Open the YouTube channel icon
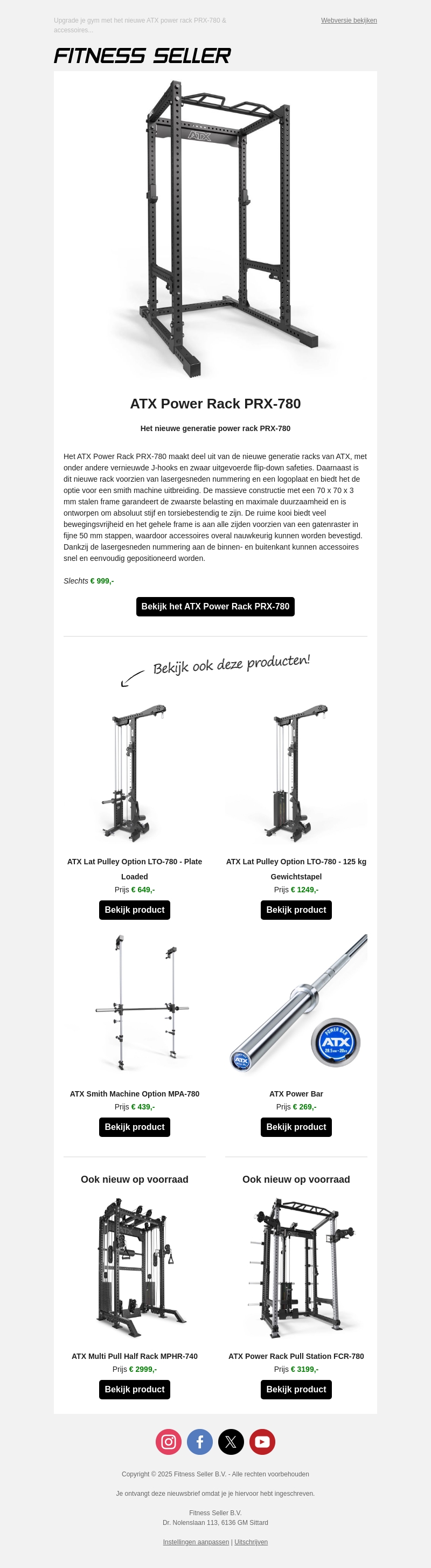This screenshot has width=431, height=1568. 262,1441
